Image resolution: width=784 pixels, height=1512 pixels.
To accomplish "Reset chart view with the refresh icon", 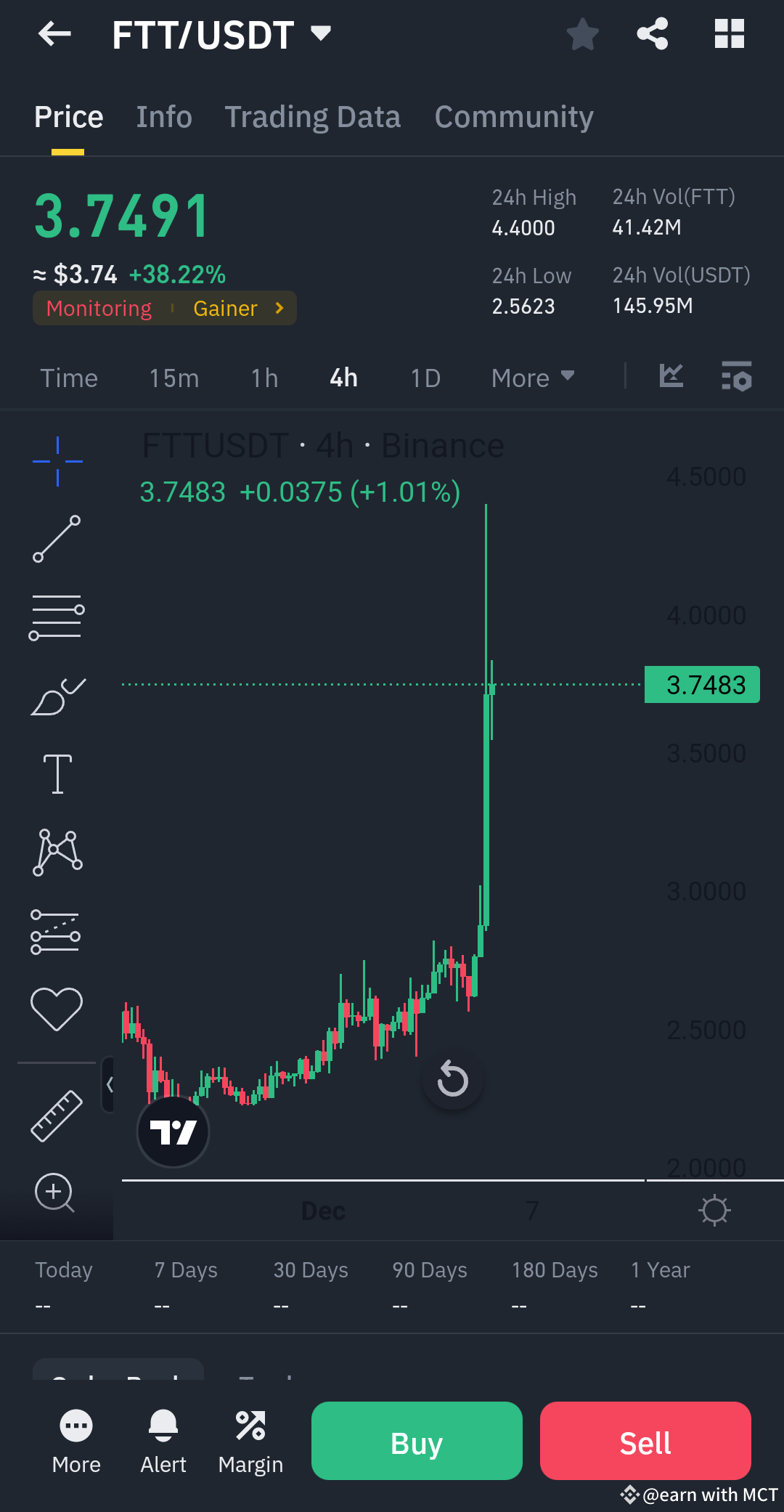I will tap(452, 1080).
